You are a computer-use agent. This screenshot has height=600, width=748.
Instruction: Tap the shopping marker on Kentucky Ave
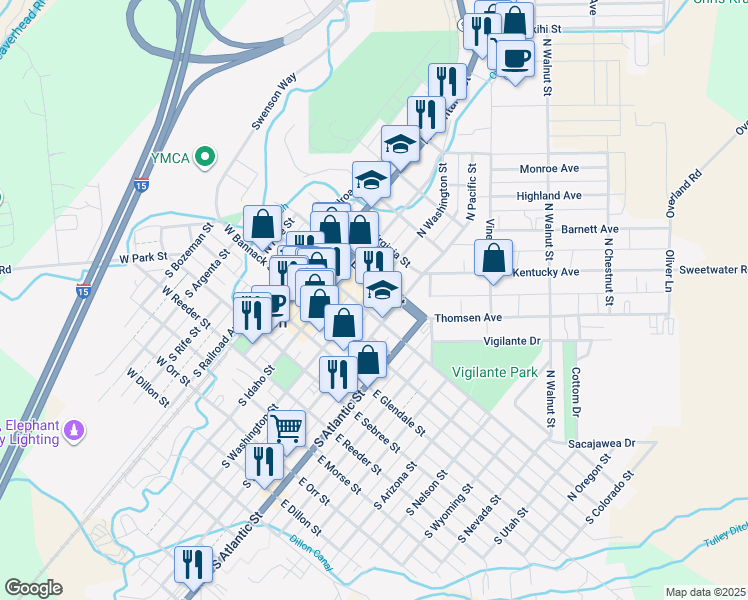tap(494, 258)
